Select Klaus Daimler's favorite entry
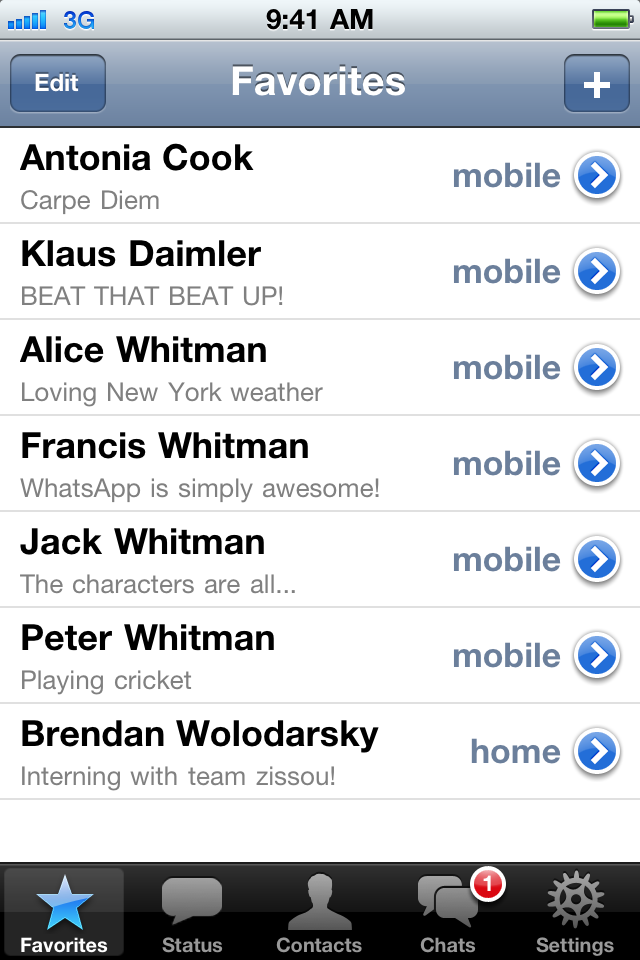The image size is (640, 960). point(230,272)
